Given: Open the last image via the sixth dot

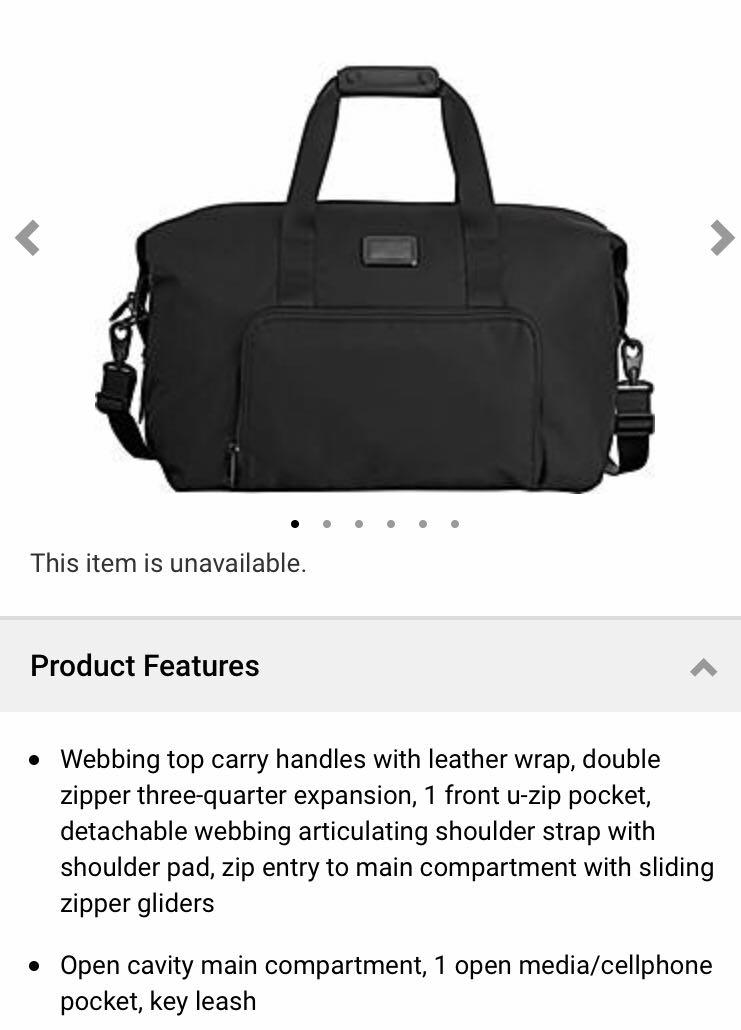Looking at the screenshot, I should click(455, 523).
